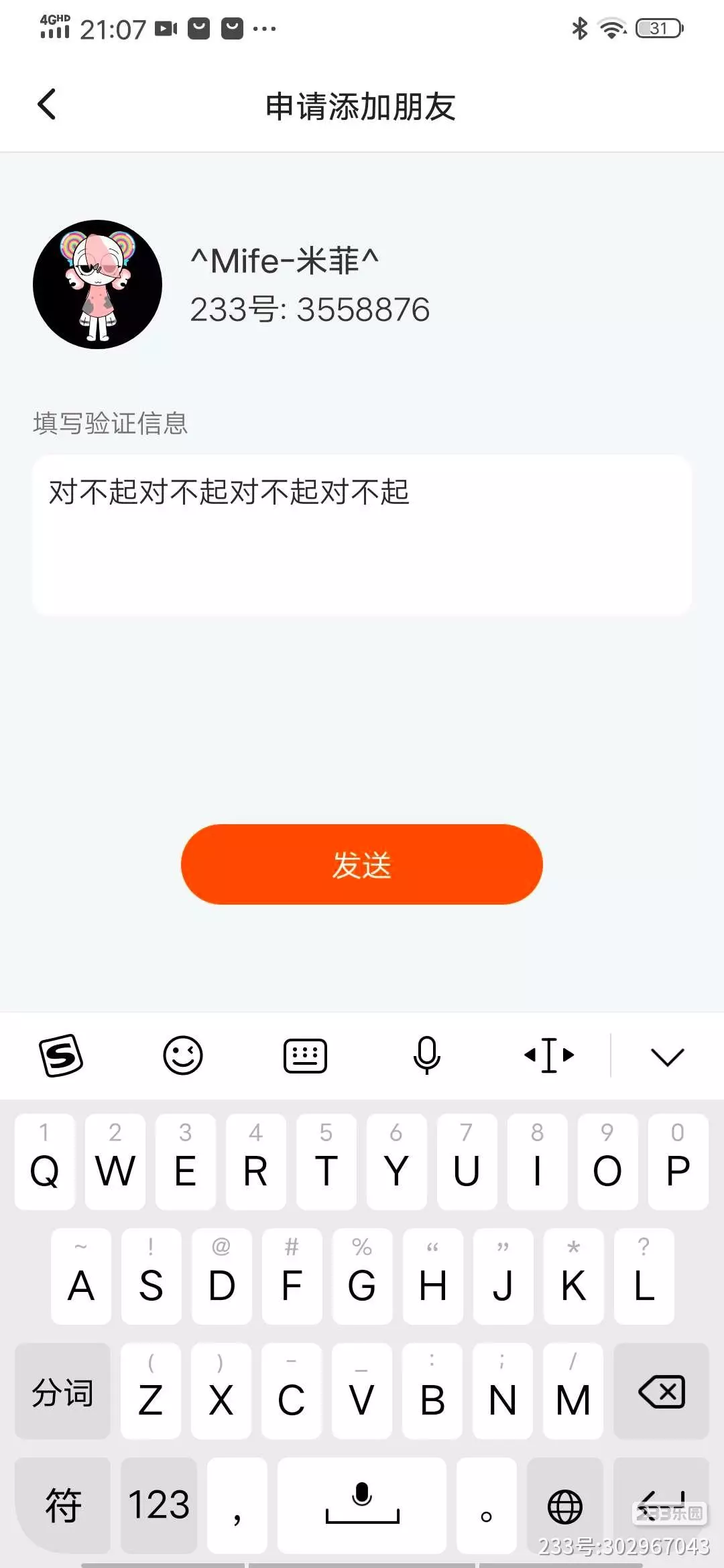Change input language with the globe key
724x1568 pixels.
565,1506
